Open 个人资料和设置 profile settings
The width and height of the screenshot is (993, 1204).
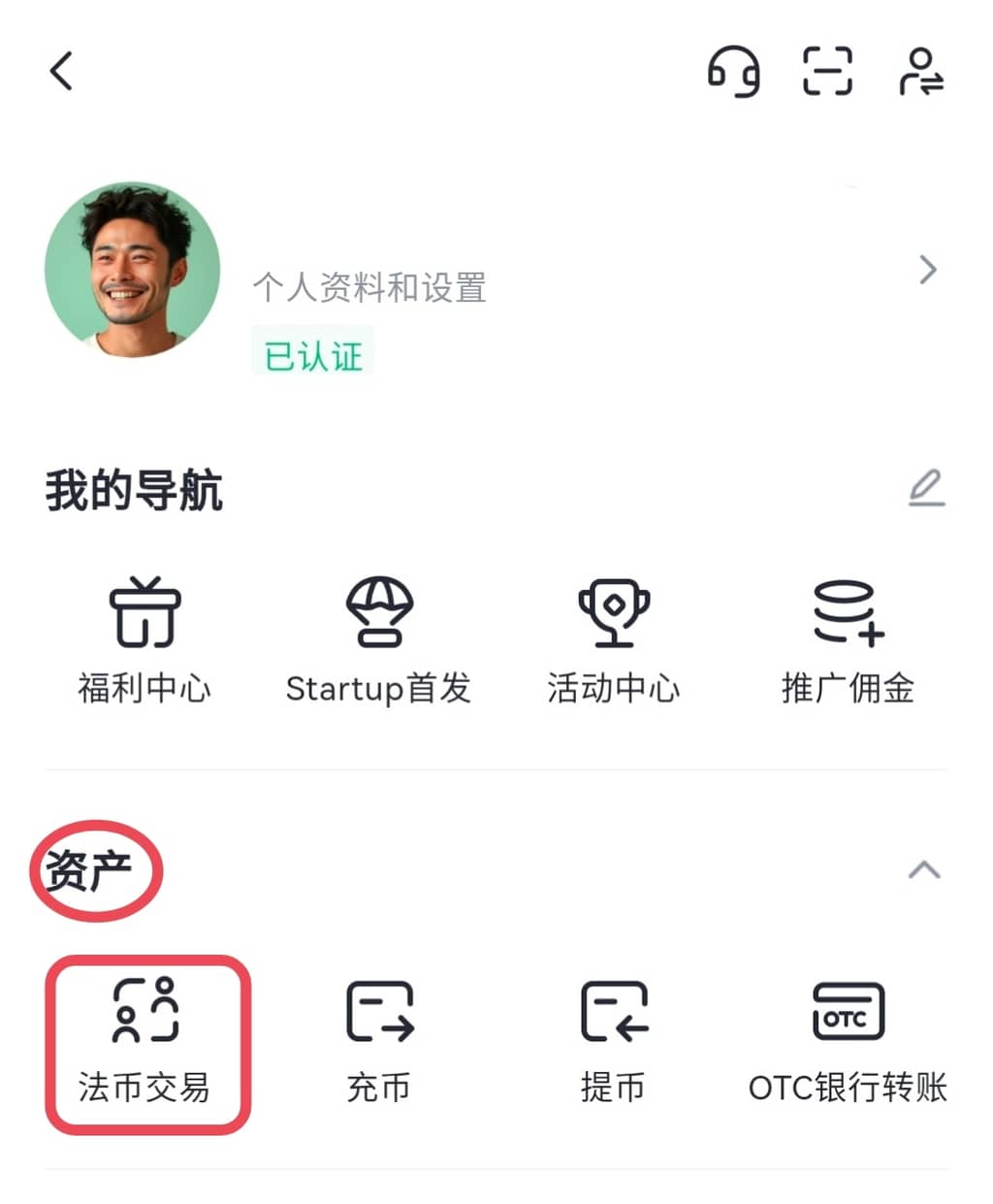[x=369, y=287]
